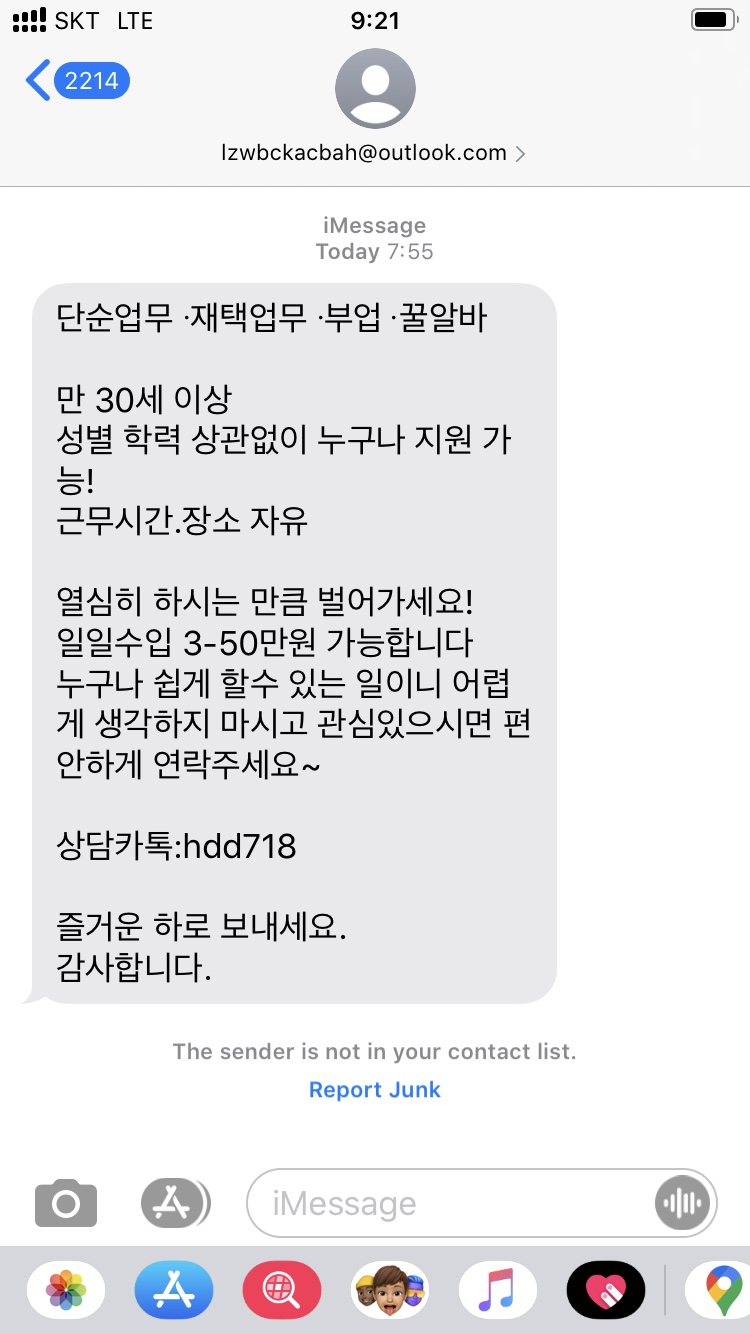
Task: Open the Music iMessage app
Action: pos(498,1290)
